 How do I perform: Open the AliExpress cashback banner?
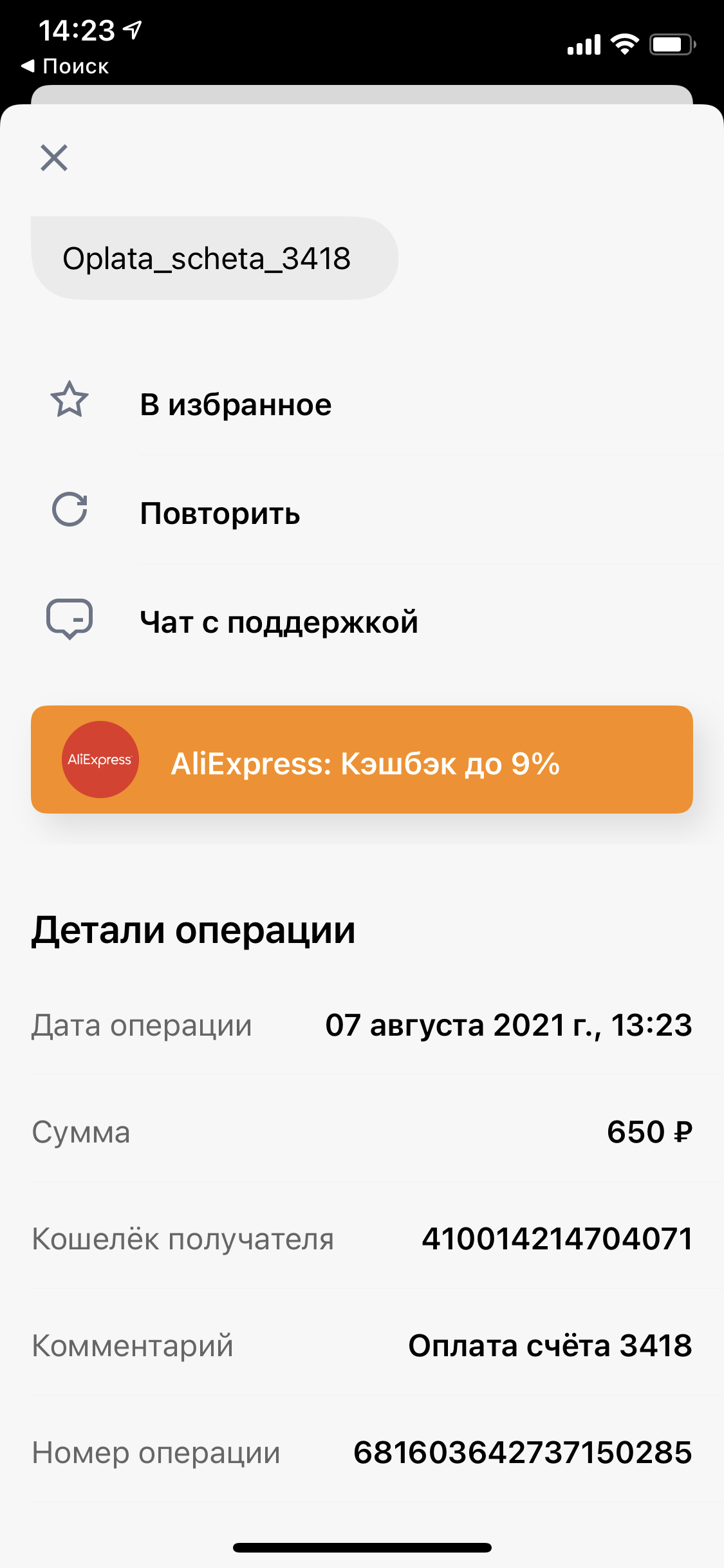(362, 760)
